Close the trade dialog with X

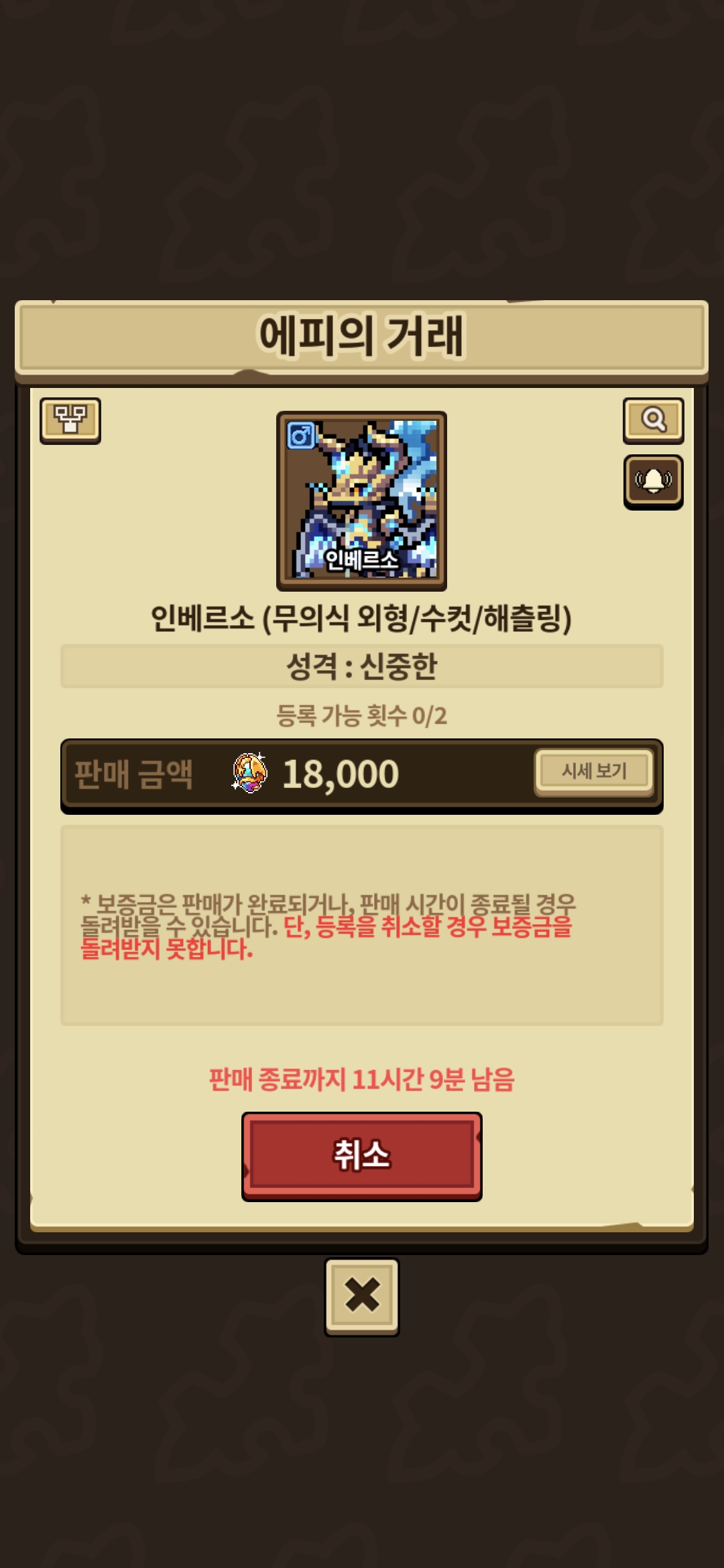tap(361, 1296)
